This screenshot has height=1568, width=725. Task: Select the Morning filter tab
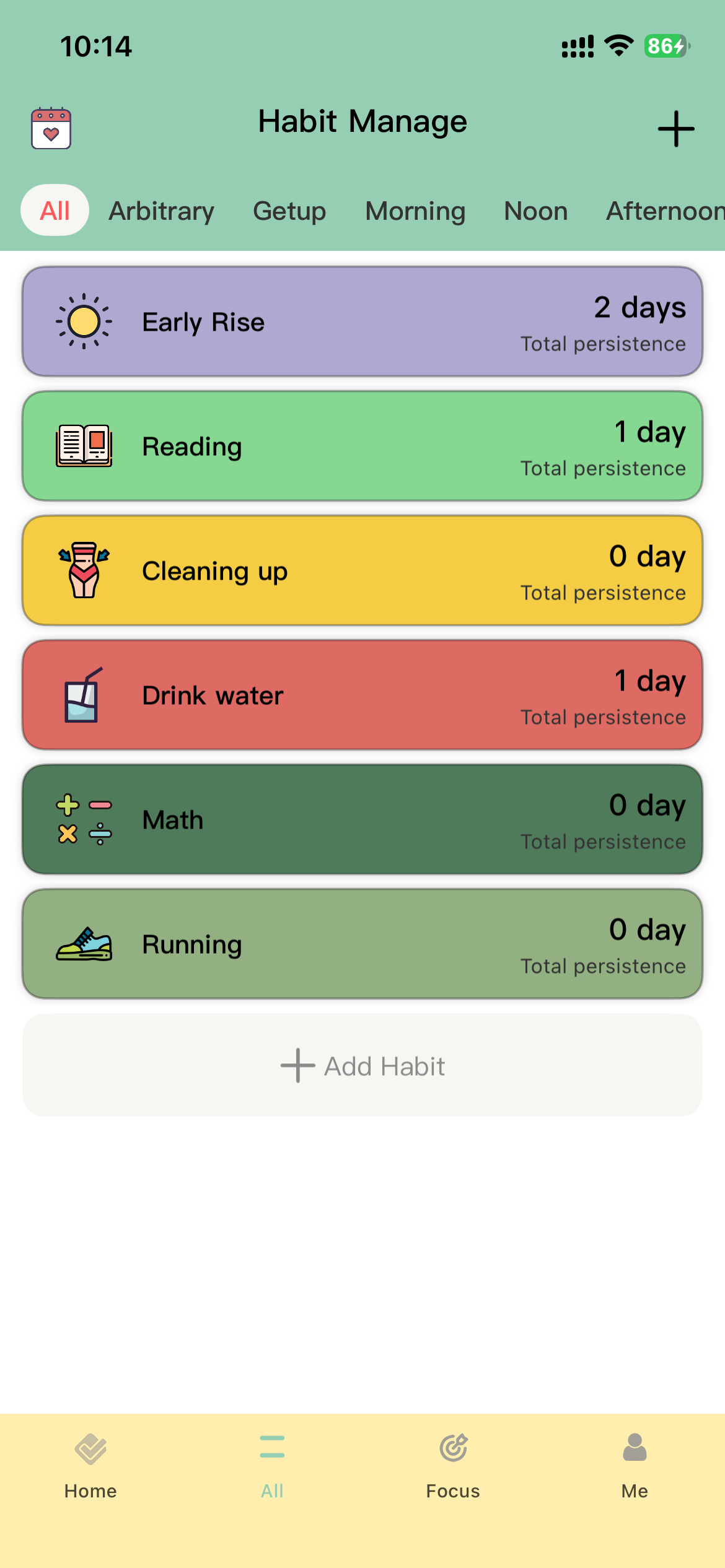coord(414,211)
